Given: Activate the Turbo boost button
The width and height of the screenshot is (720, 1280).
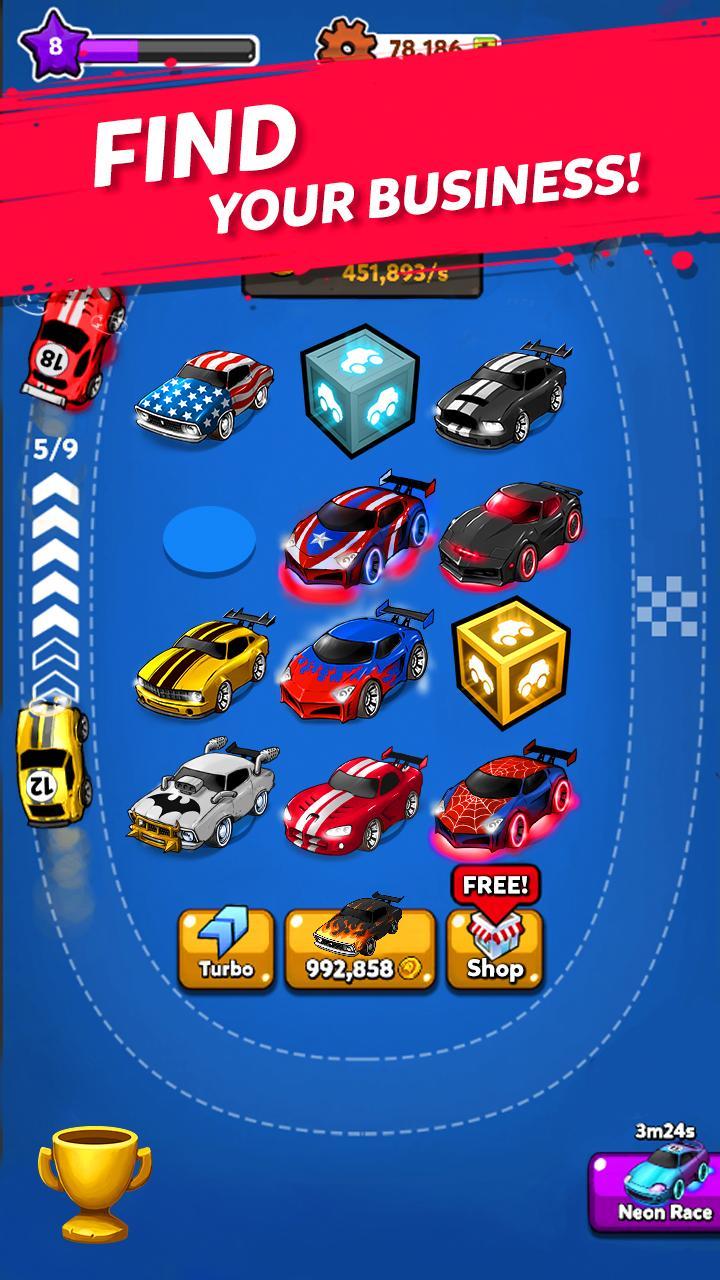Looking at the screenshot, I should coord(225,949).
